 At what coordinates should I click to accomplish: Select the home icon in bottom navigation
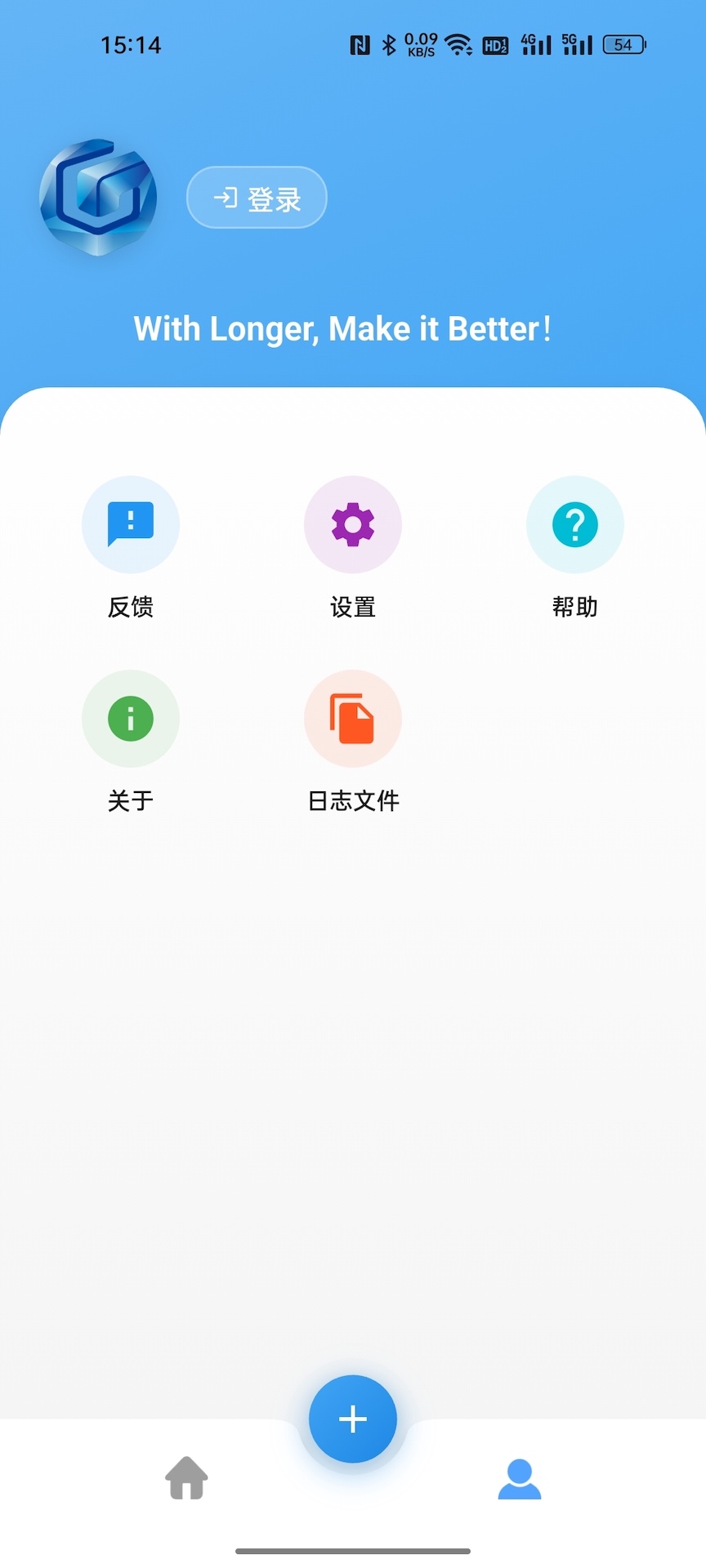click(x=186, y=1478)
